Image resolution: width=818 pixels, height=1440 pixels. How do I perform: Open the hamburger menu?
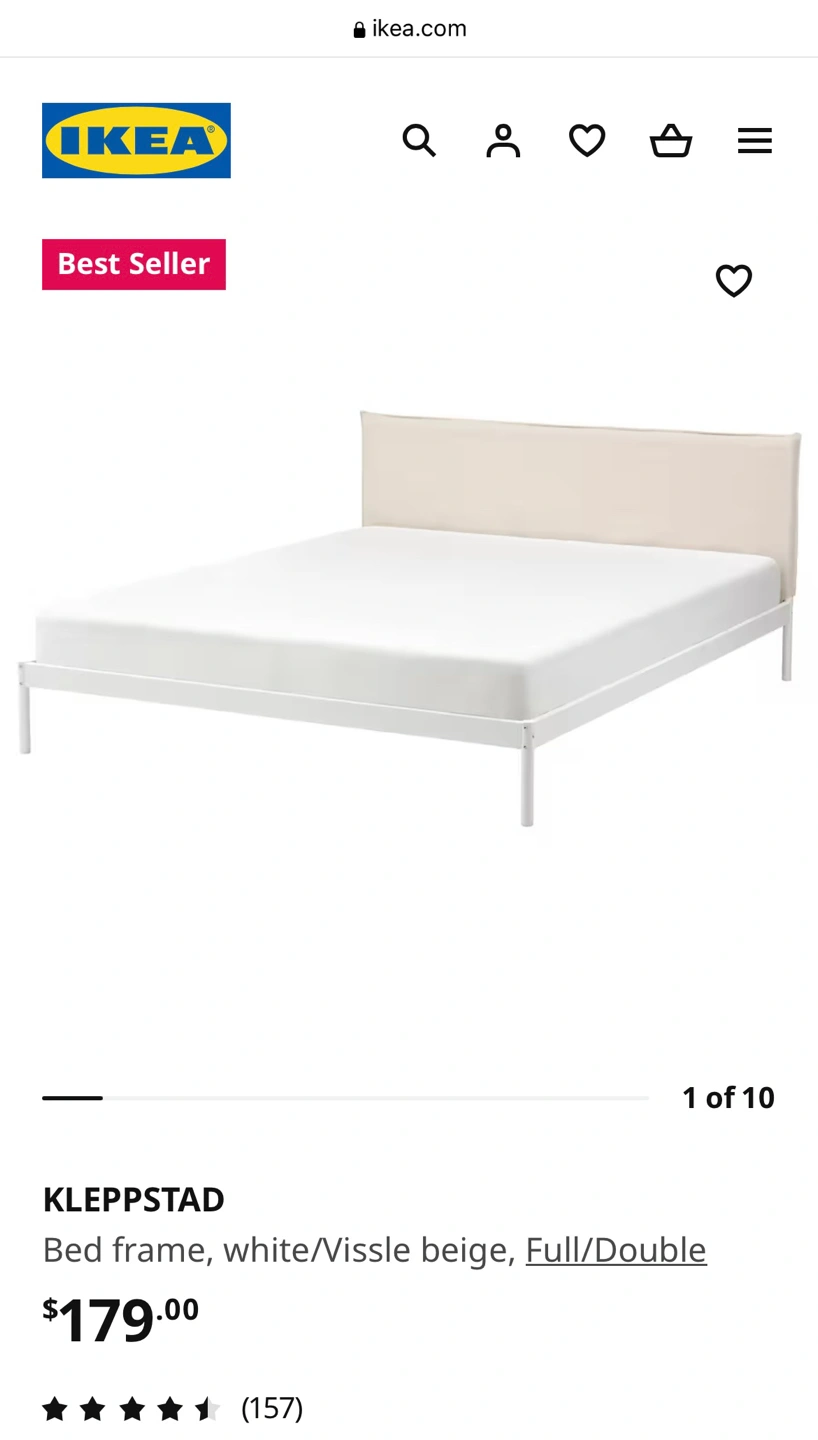coord(755,141)
